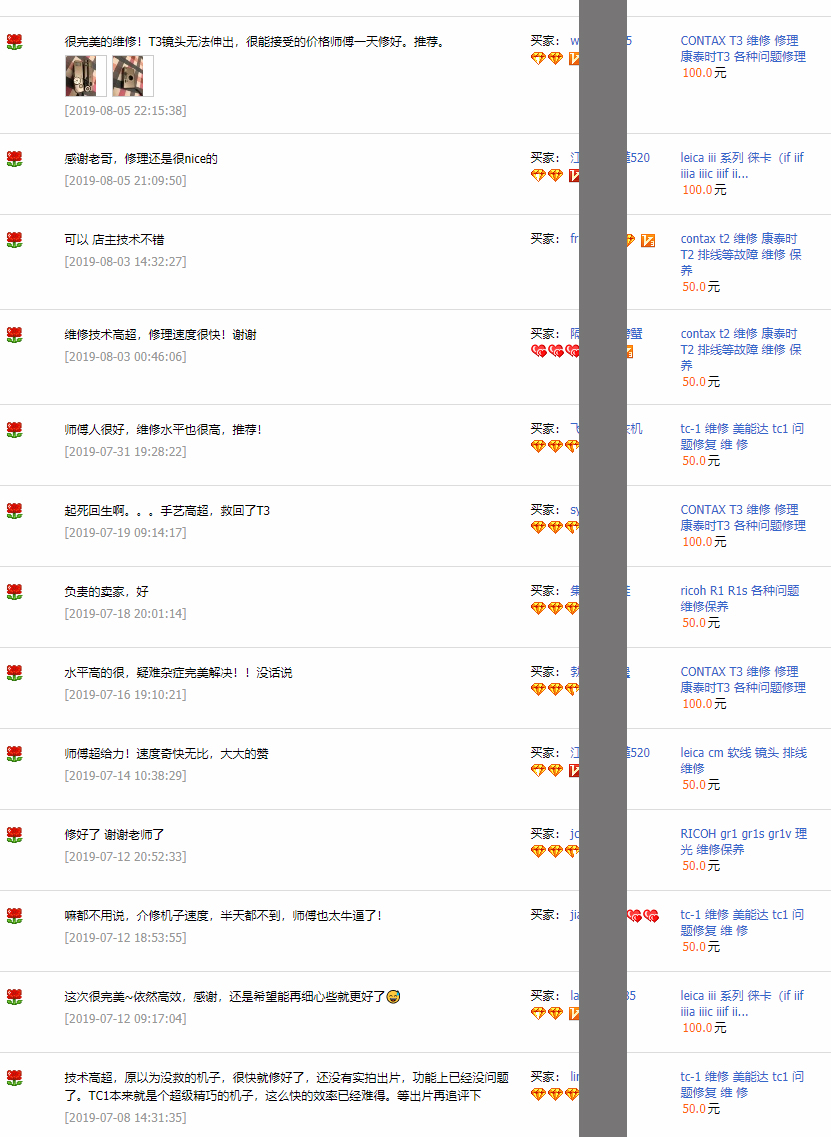Open contax t2 item beside 店主技术不错 review
Screen dimensions: 831x1137
(x=740, y=254)
